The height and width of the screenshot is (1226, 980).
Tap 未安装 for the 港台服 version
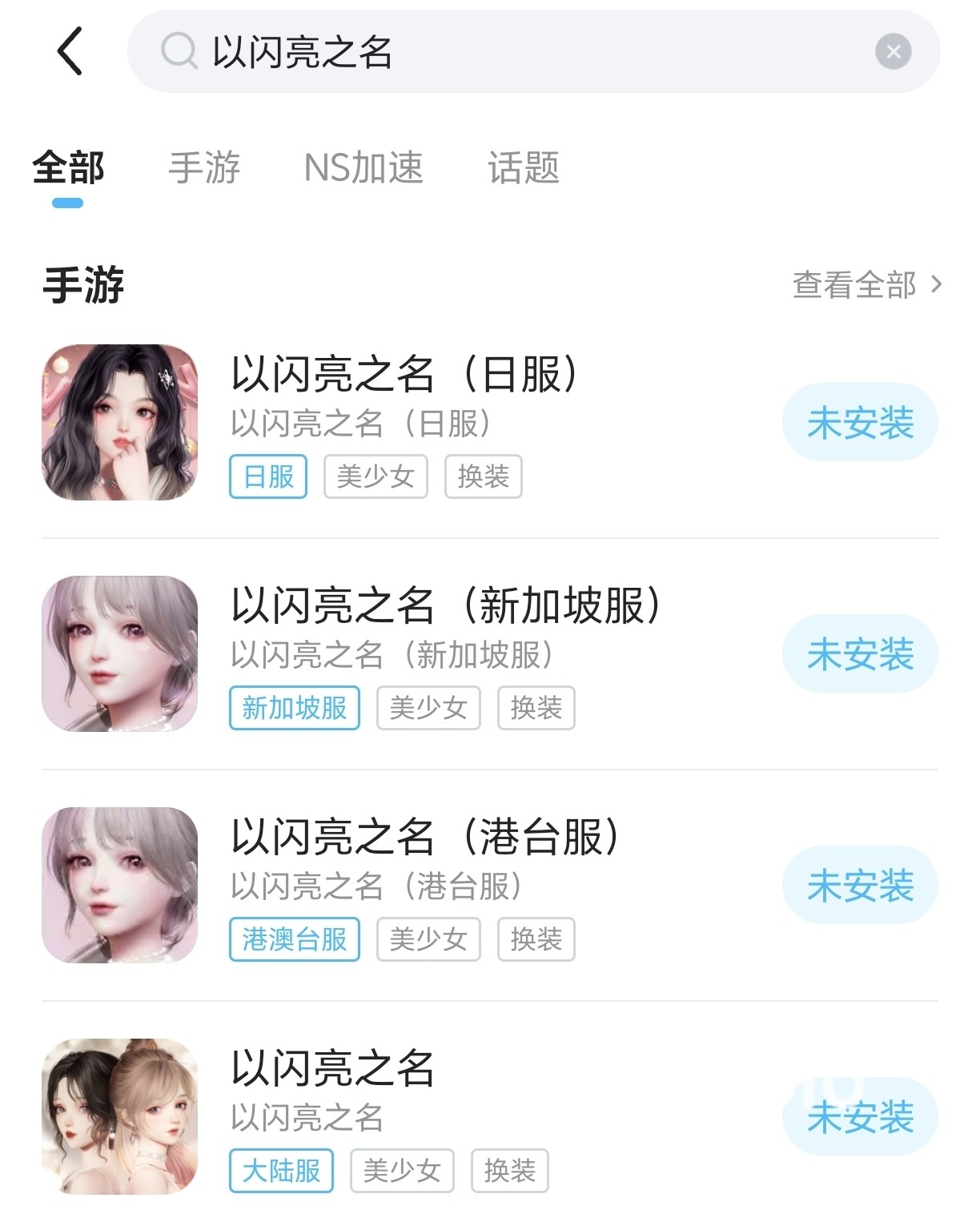click(860, 886)
